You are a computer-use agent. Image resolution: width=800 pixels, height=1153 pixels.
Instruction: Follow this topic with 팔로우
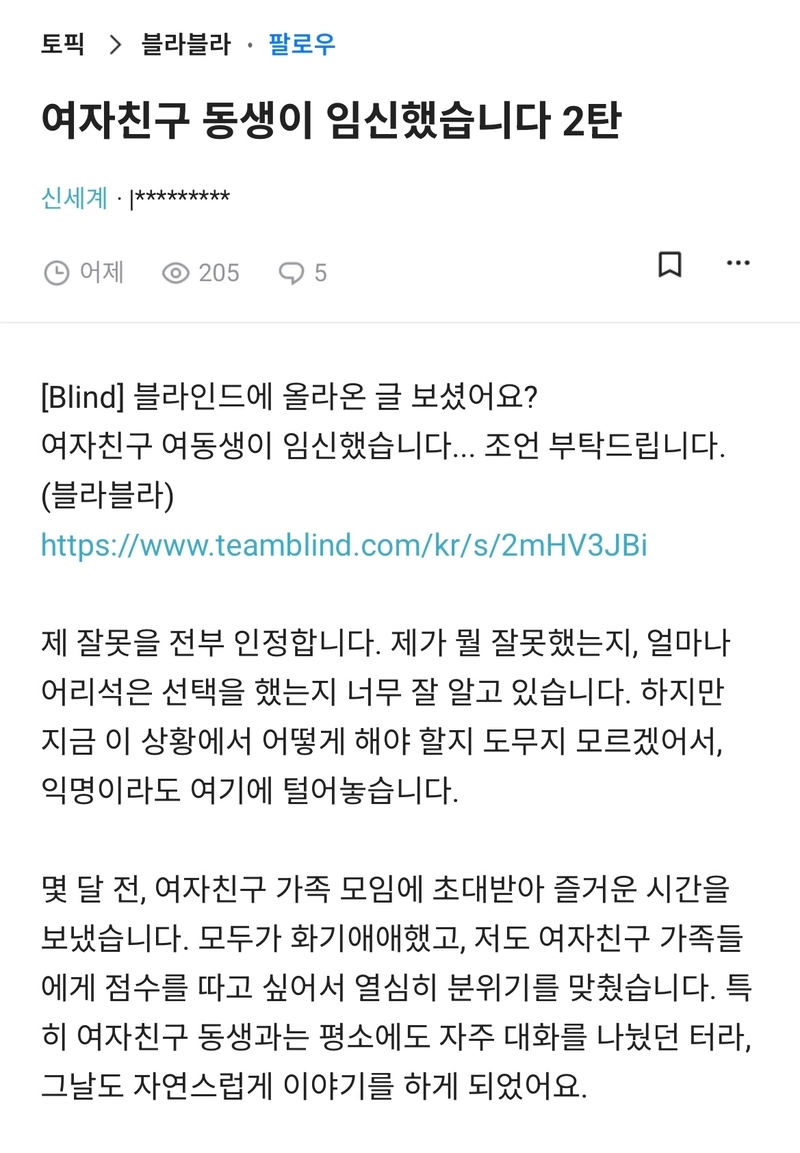tap(302, 45)
